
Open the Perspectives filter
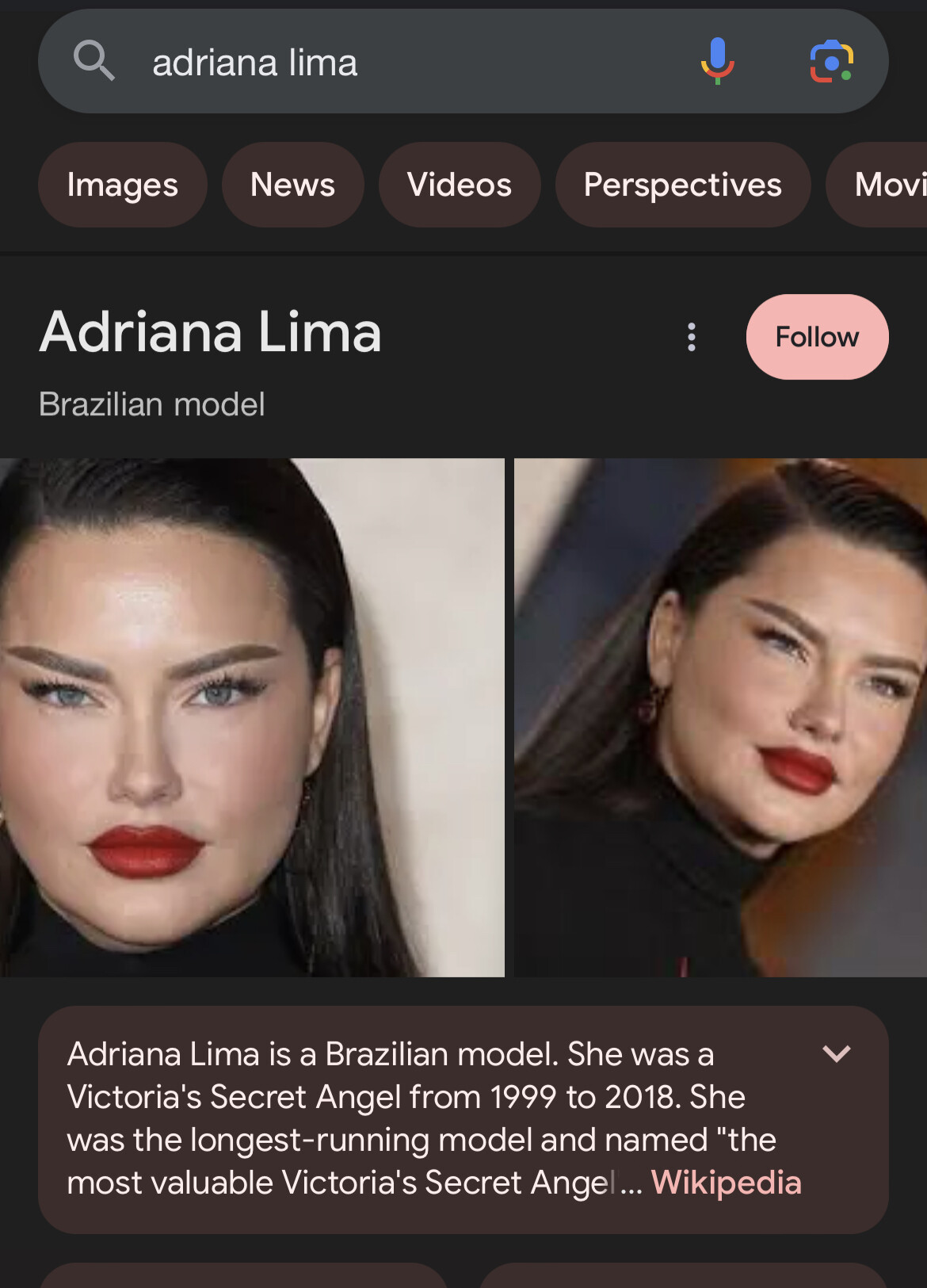tap(682, 185)
